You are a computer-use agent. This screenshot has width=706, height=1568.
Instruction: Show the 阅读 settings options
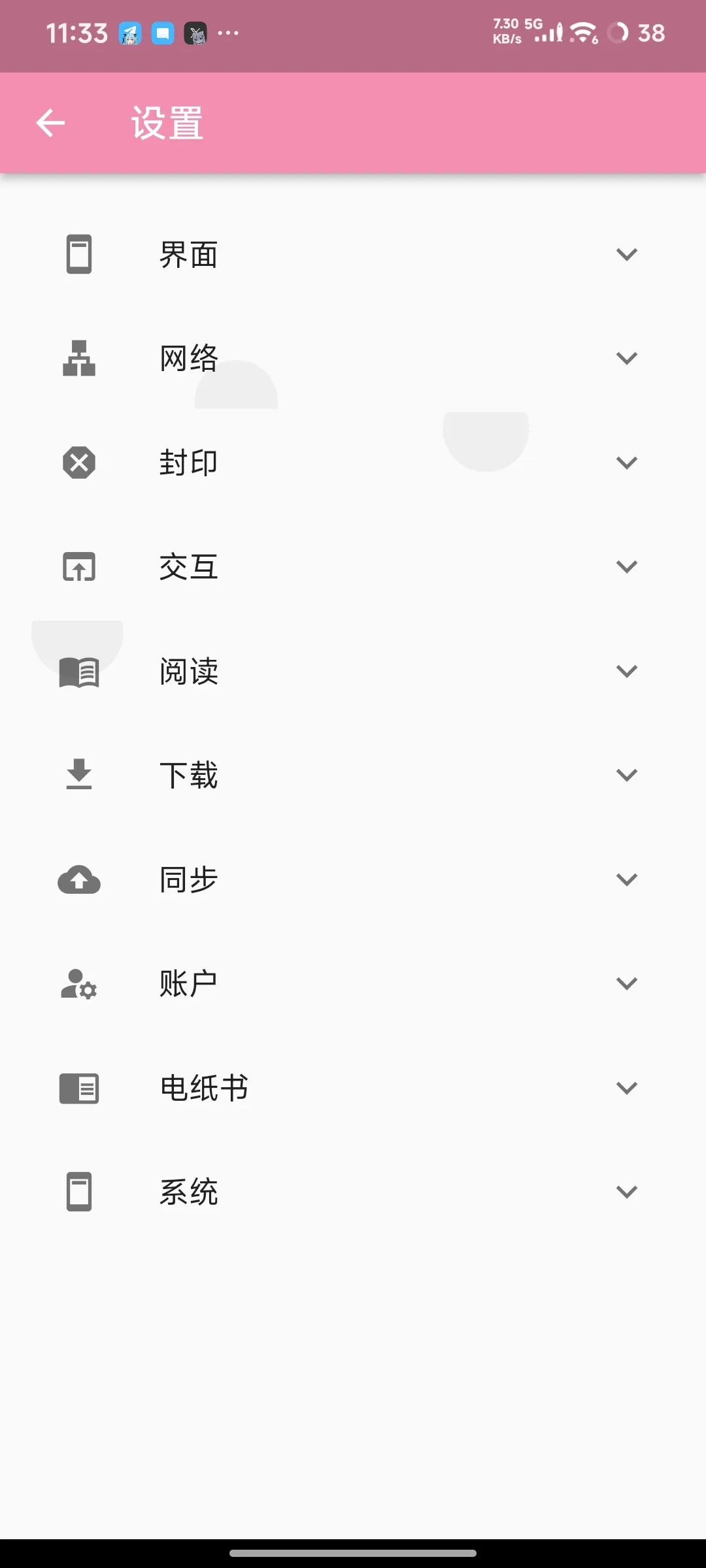(x=353, y=671)
